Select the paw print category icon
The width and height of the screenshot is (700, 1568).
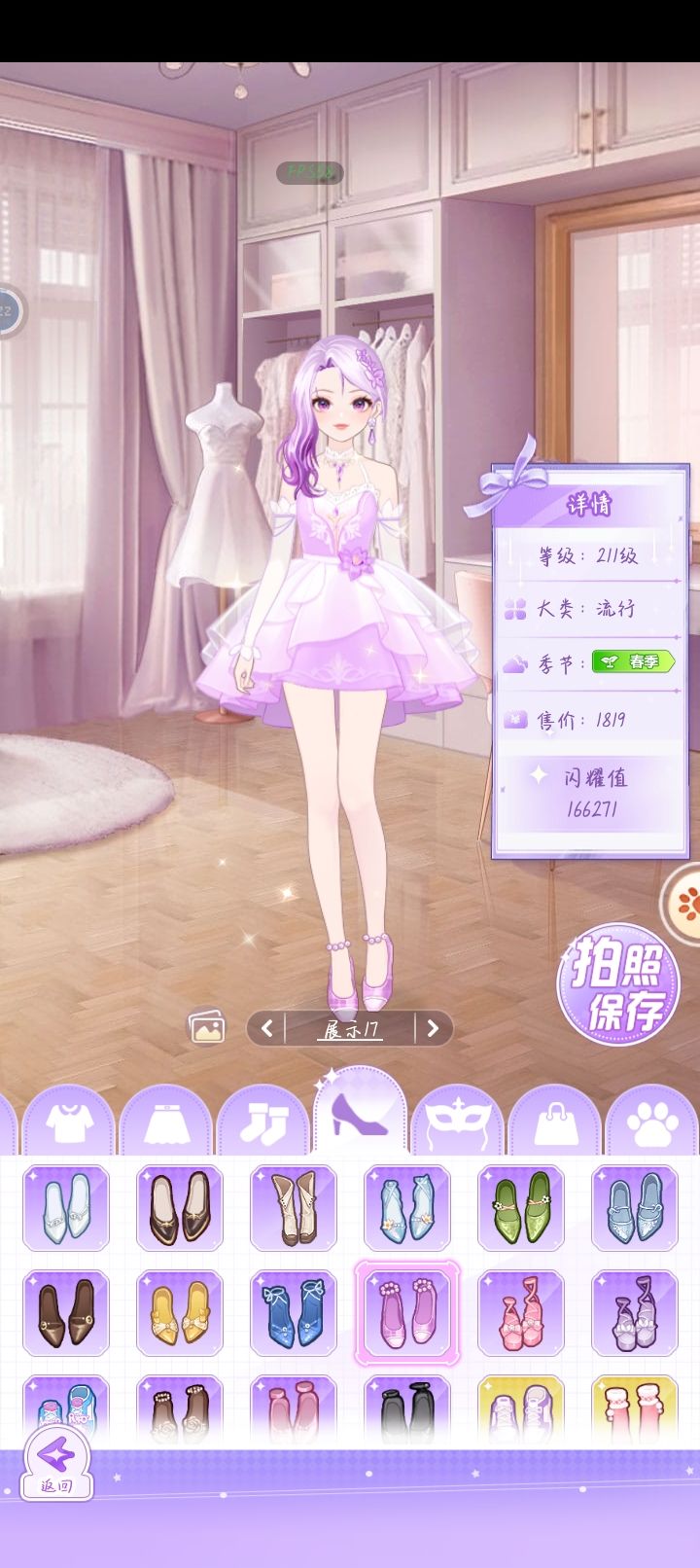pos(652,1119)
